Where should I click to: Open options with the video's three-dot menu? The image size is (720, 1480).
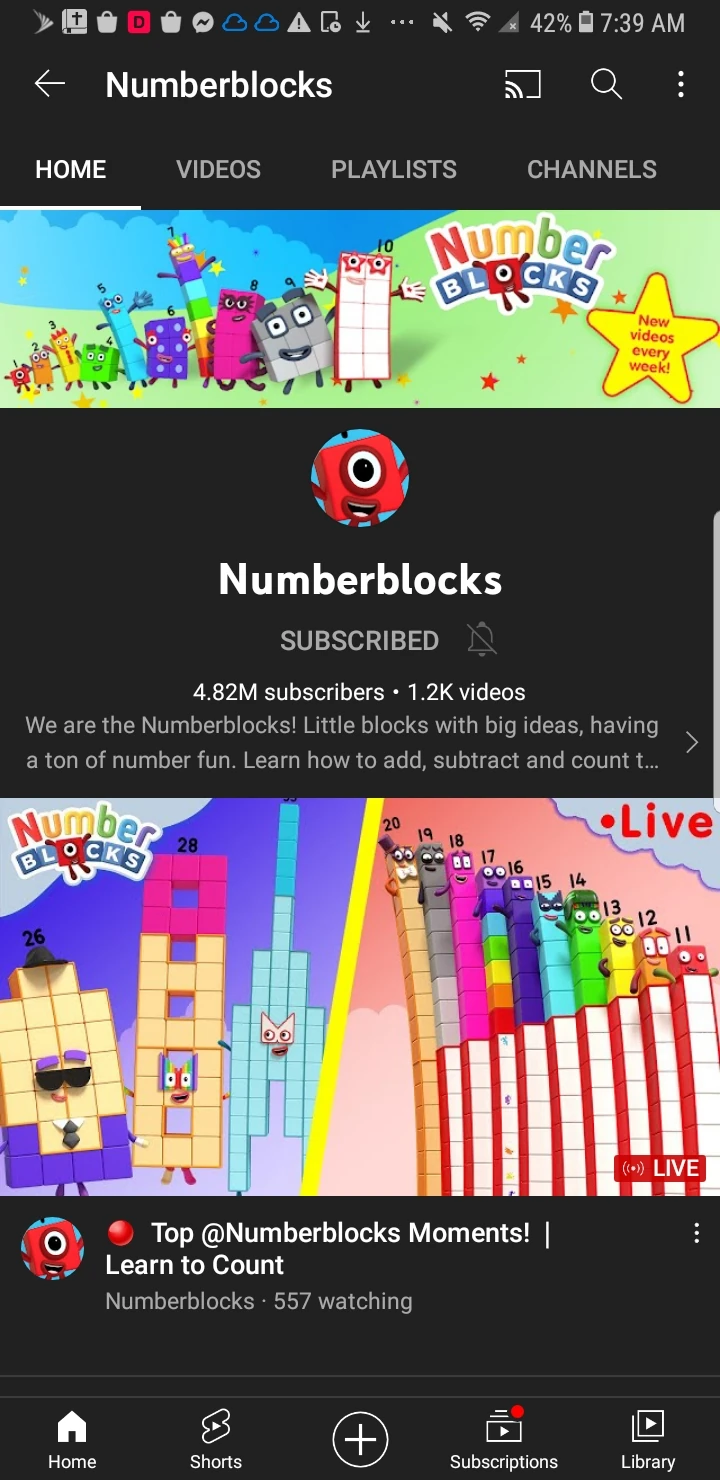point(696,1233)
